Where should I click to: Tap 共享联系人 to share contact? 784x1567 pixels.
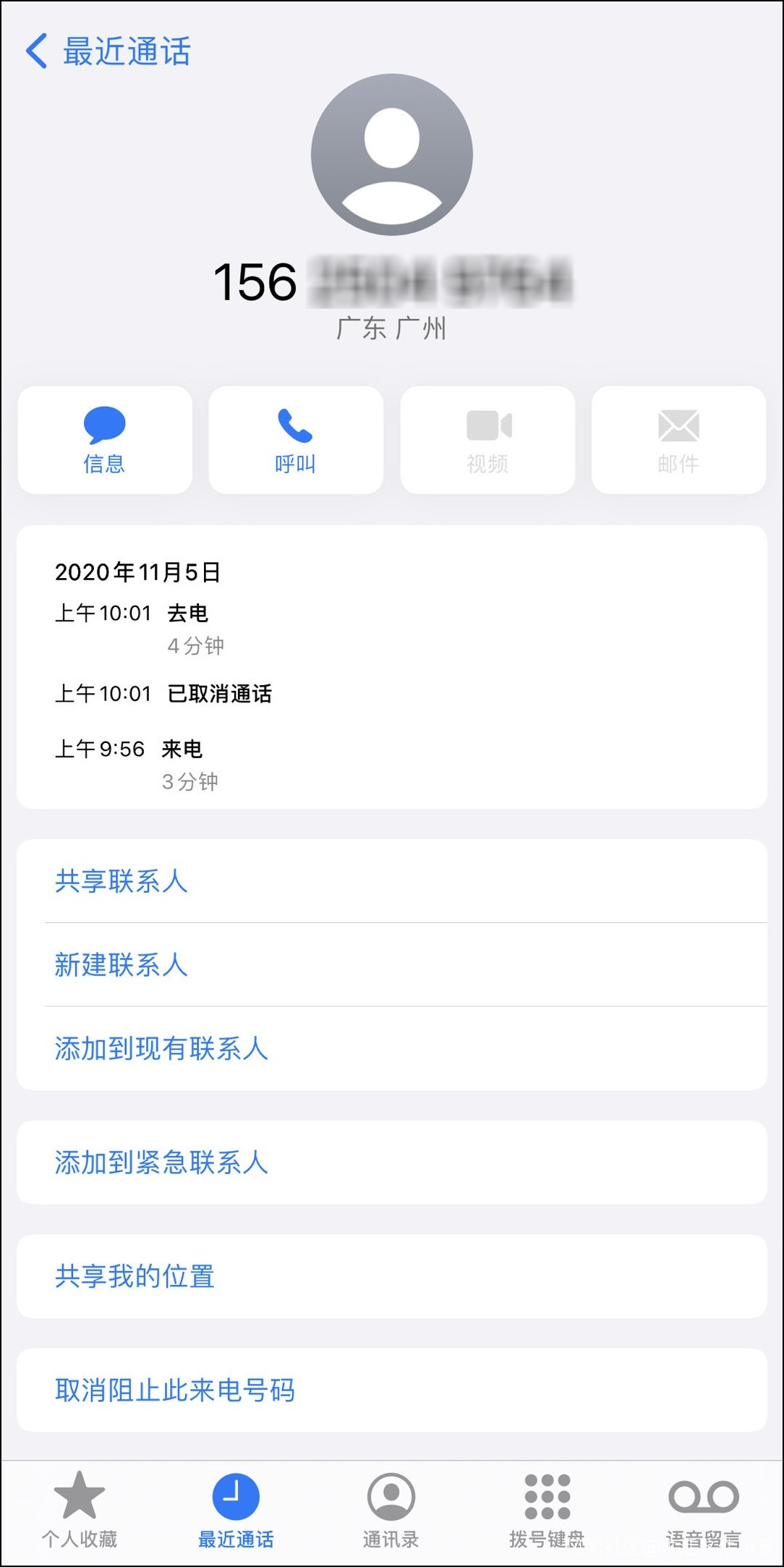pyautogui.click(x=122, y=881)
